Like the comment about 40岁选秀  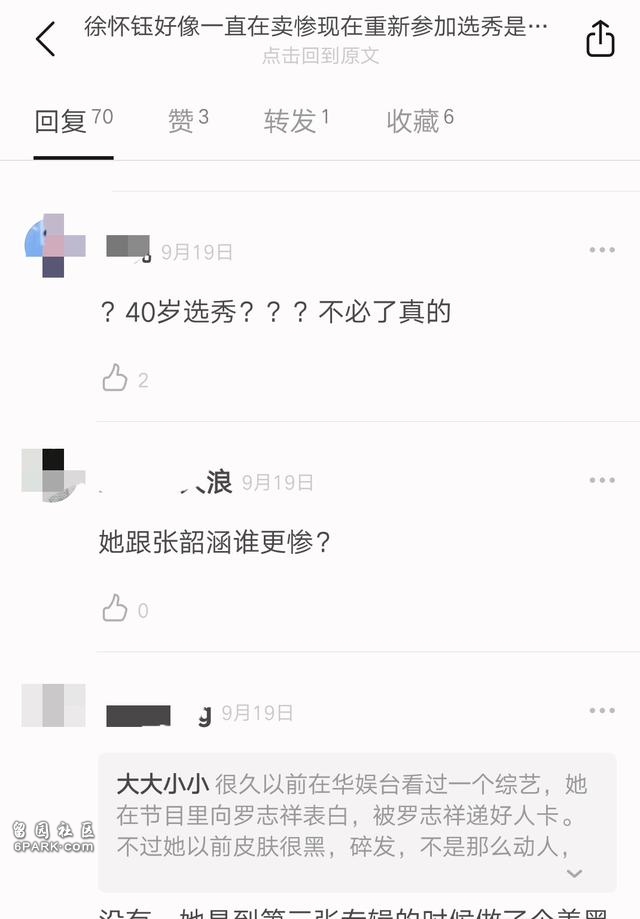(116, 379)
